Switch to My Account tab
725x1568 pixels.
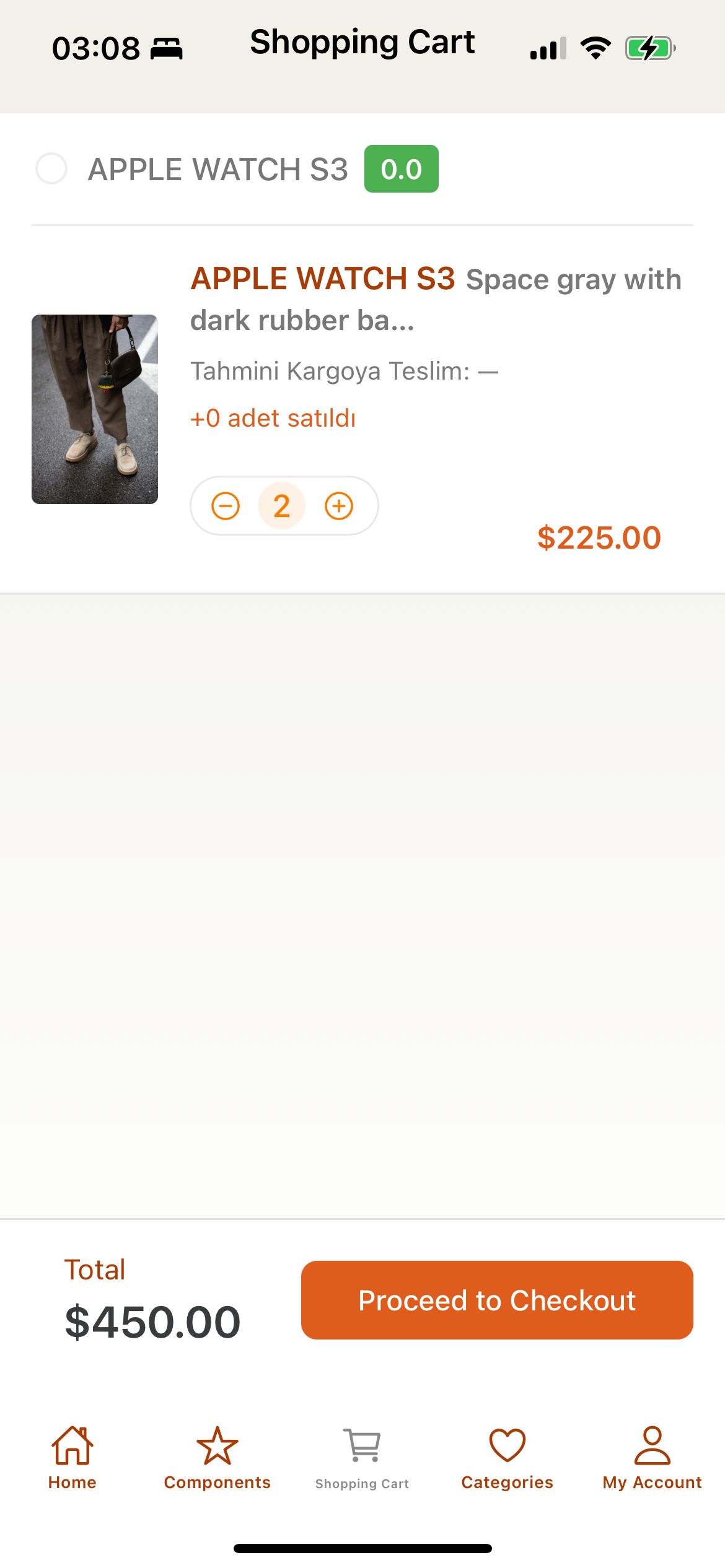[x=652, y=1458]
